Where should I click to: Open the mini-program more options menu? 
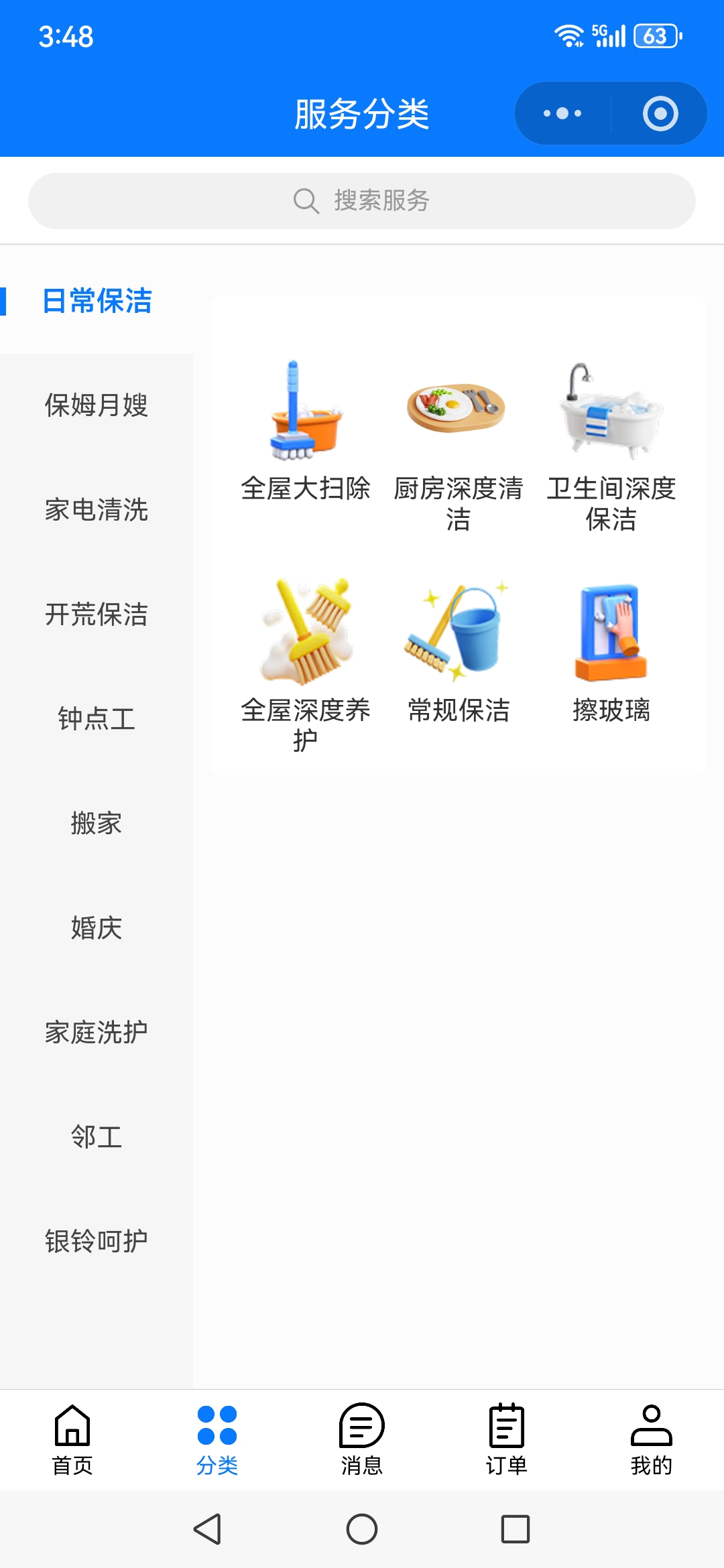pyautogui.click(x=562, y=113)
